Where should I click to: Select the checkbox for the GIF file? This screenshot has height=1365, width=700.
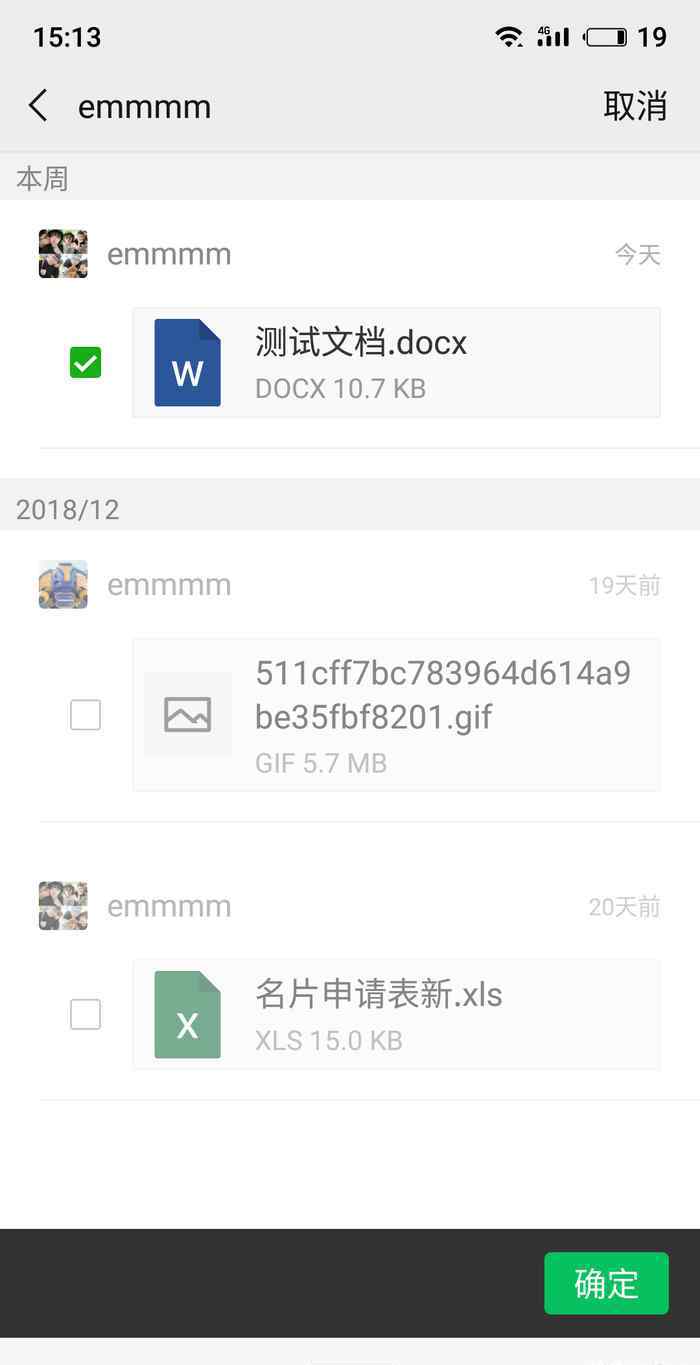pos(85,715)
